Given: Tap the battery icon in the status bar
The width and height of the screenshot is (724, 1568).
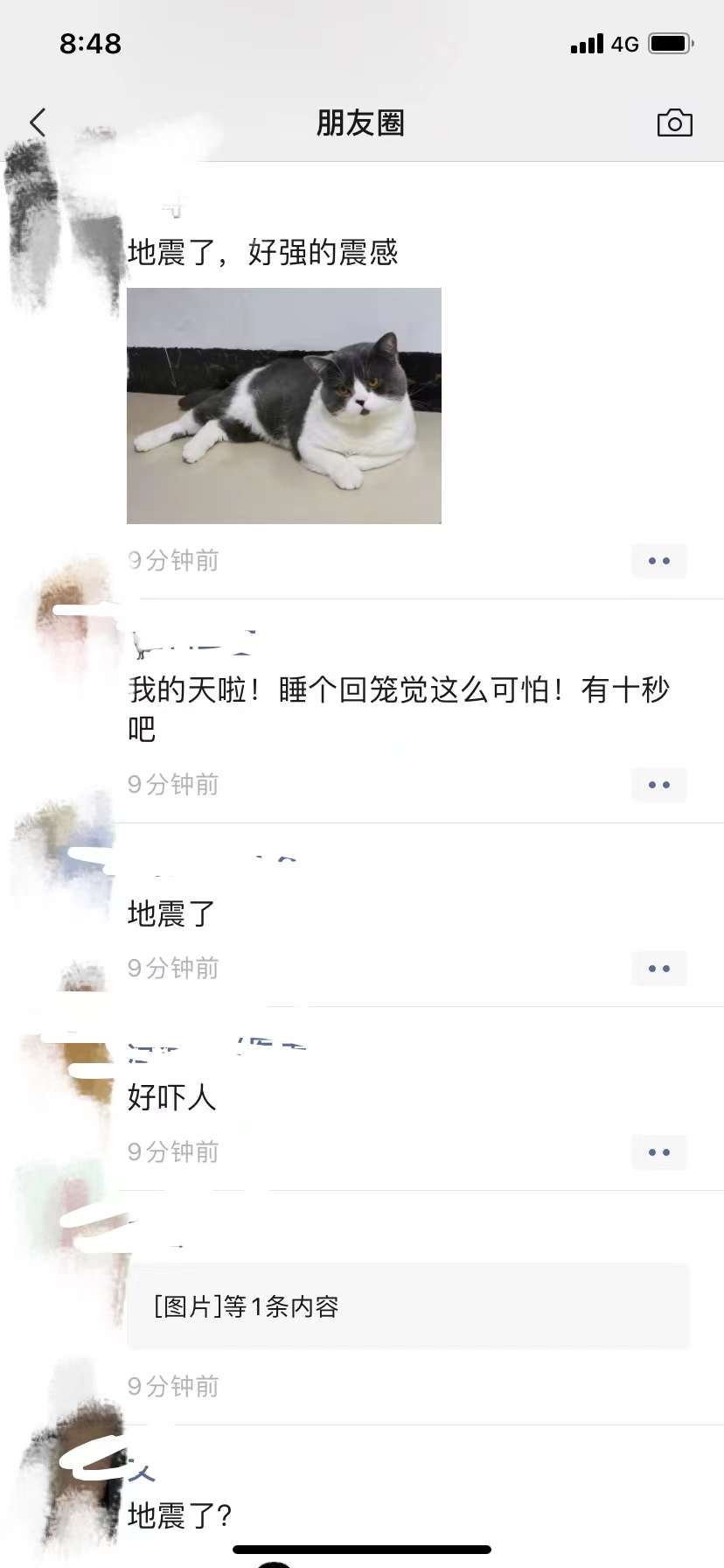Looking at the screenshot, I should click(x=670, y=42).
